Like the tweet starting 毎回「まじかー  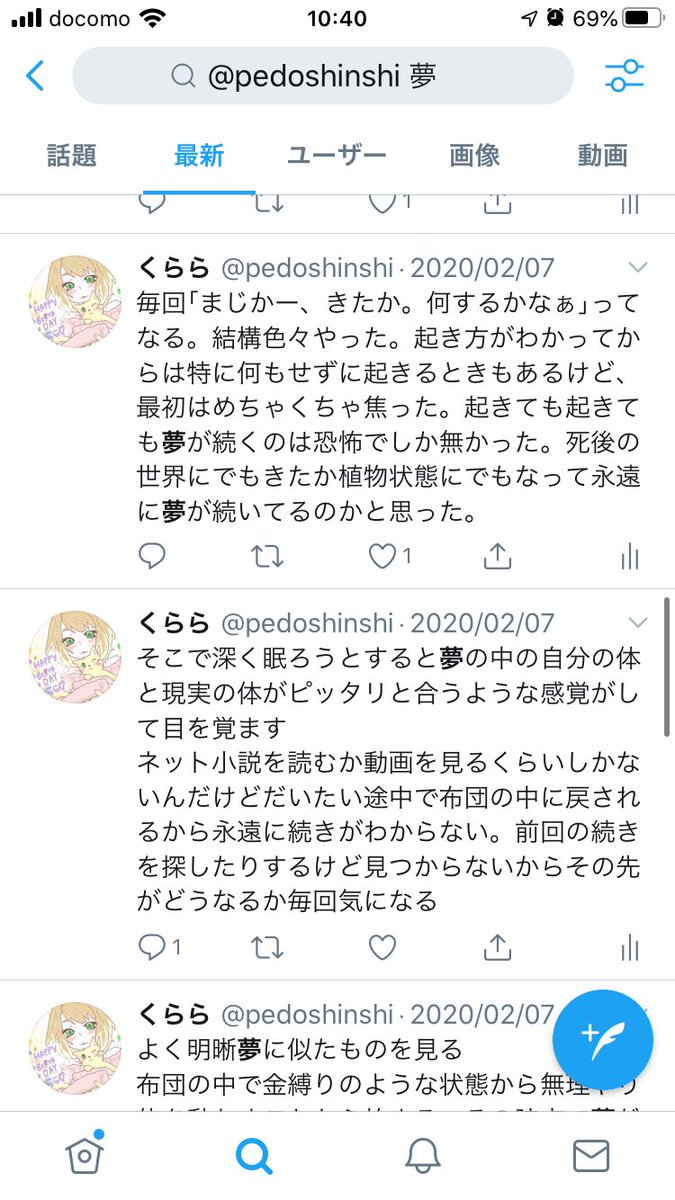point(383,555)
